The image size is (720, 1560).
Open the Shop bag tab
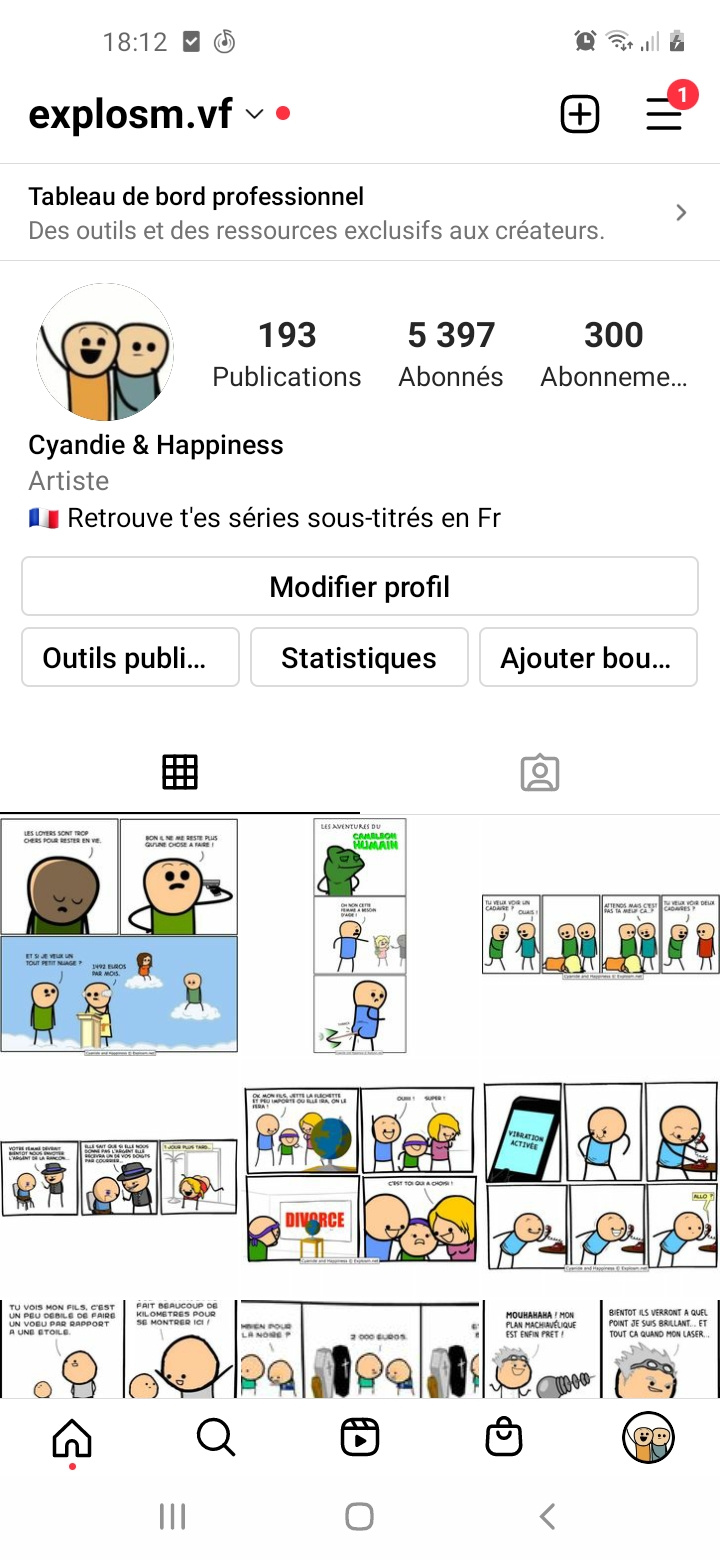[x=504, y=1438]
